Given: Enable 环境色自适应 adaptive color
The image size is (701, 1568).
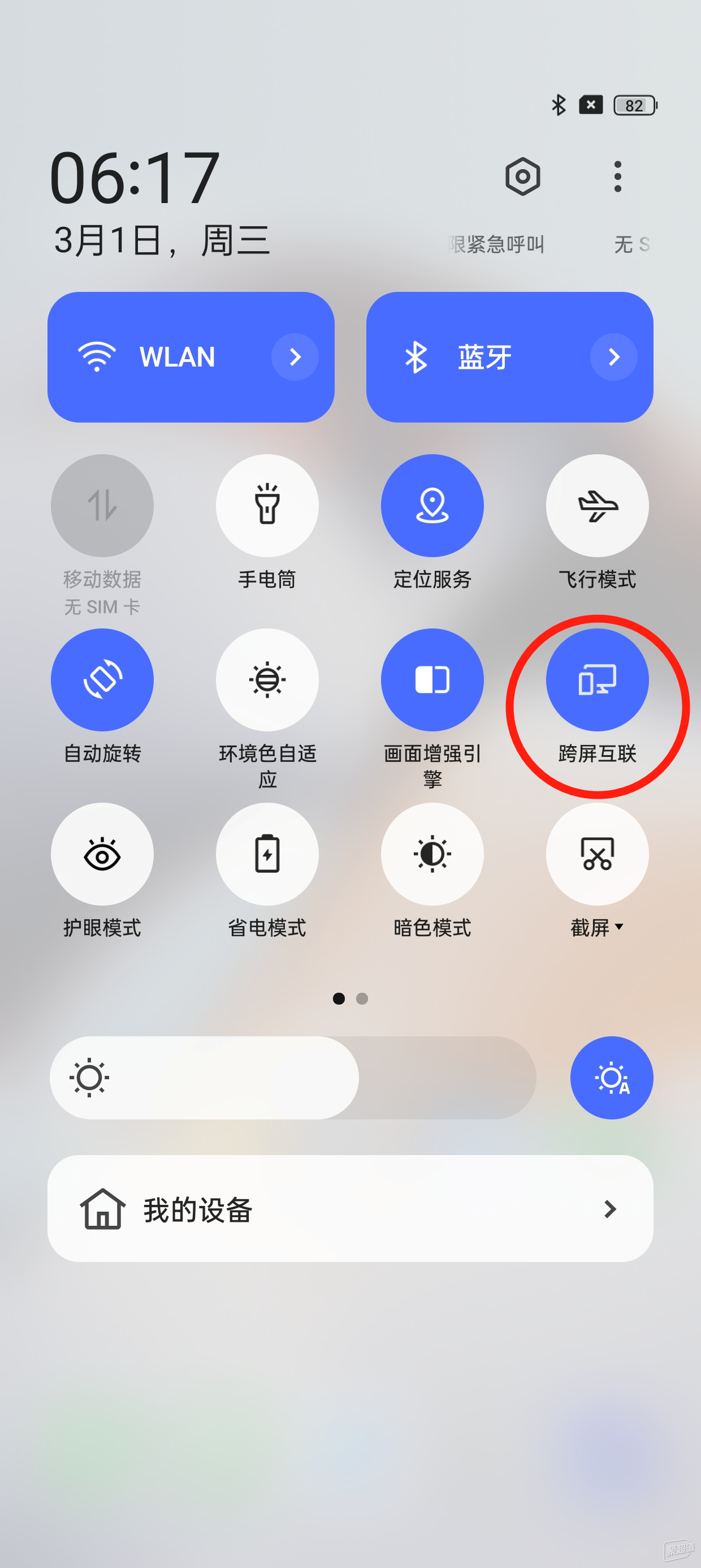Looking at the screenshot, I should pos(267,679).
